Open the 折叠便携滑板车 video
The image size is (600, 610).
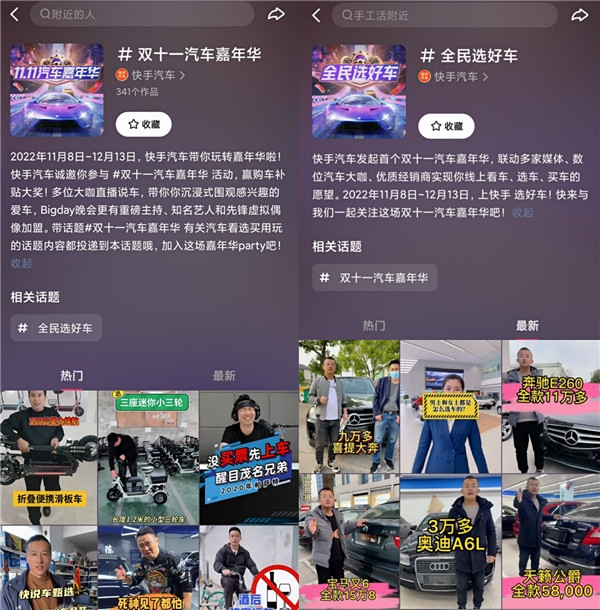[48, 455]
